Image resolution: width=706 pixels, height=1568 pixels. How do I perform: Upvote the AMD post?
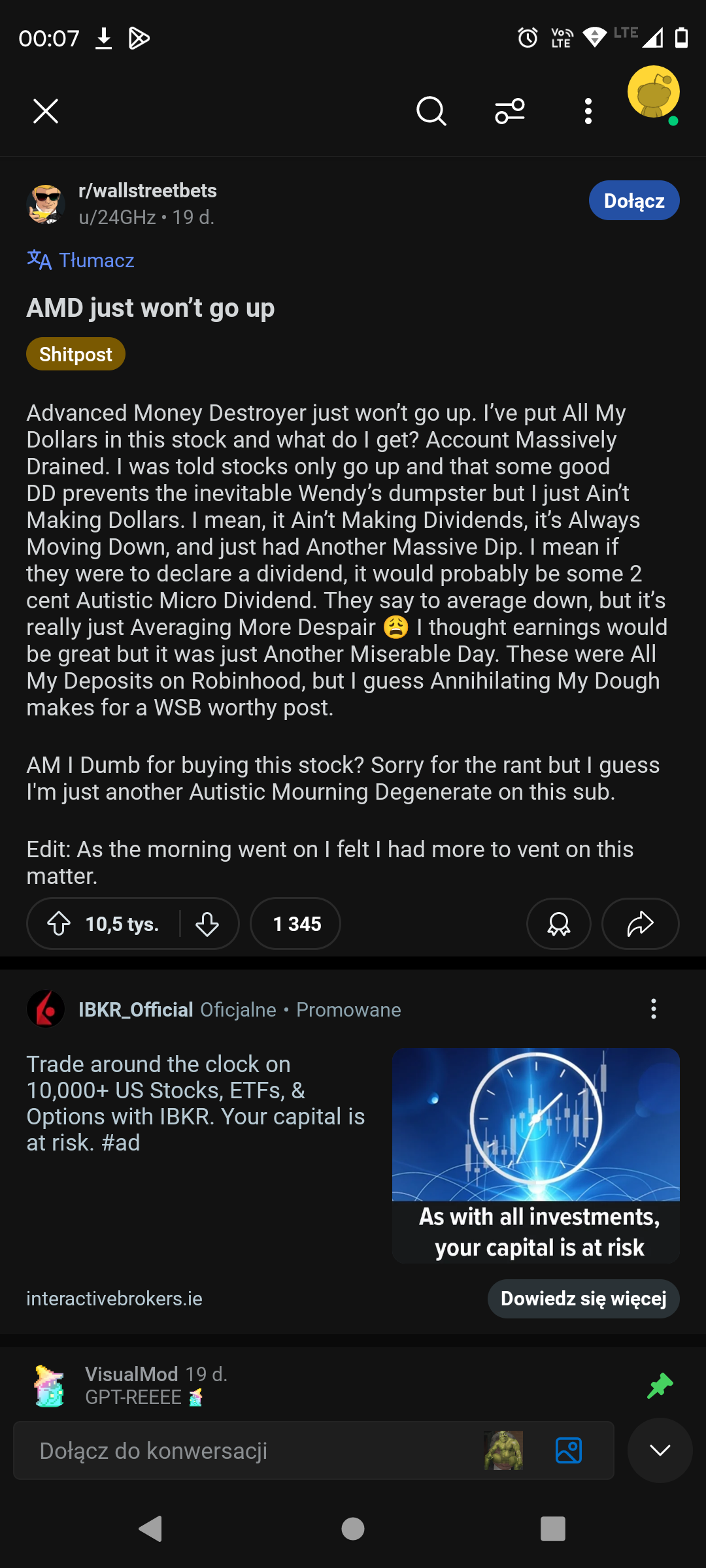click(59, 924)
